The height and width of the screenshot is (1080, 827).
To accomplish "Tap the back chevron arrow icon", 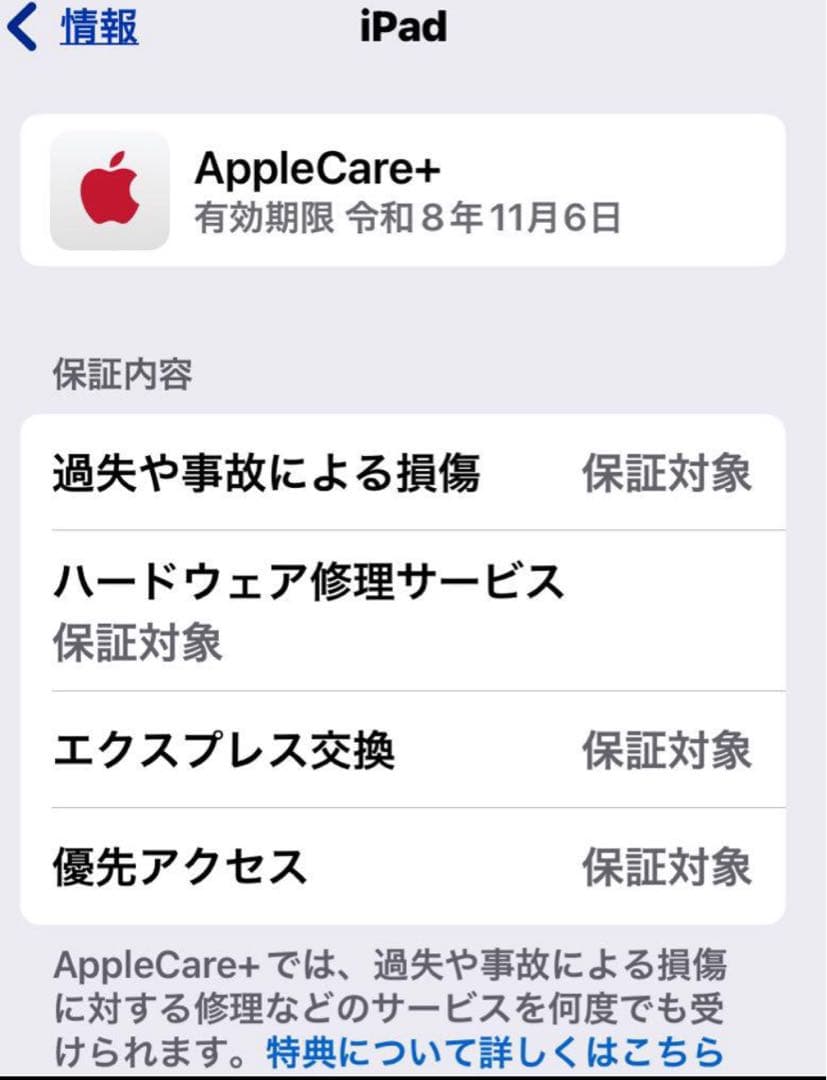I will (x=21, y=27).
